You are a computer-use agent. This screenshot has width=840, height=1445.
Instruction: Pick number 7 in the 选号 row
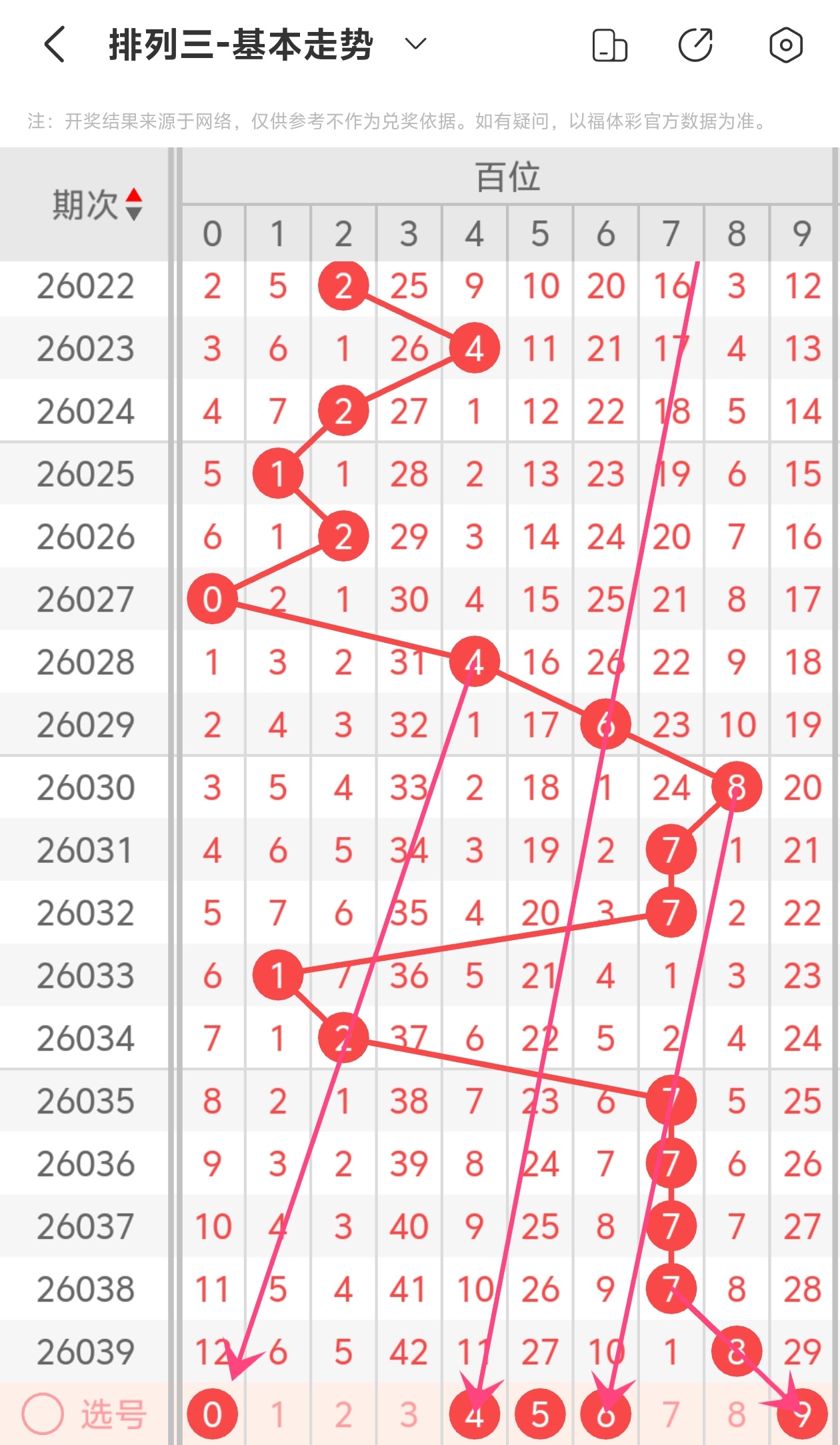[671, 1414]
